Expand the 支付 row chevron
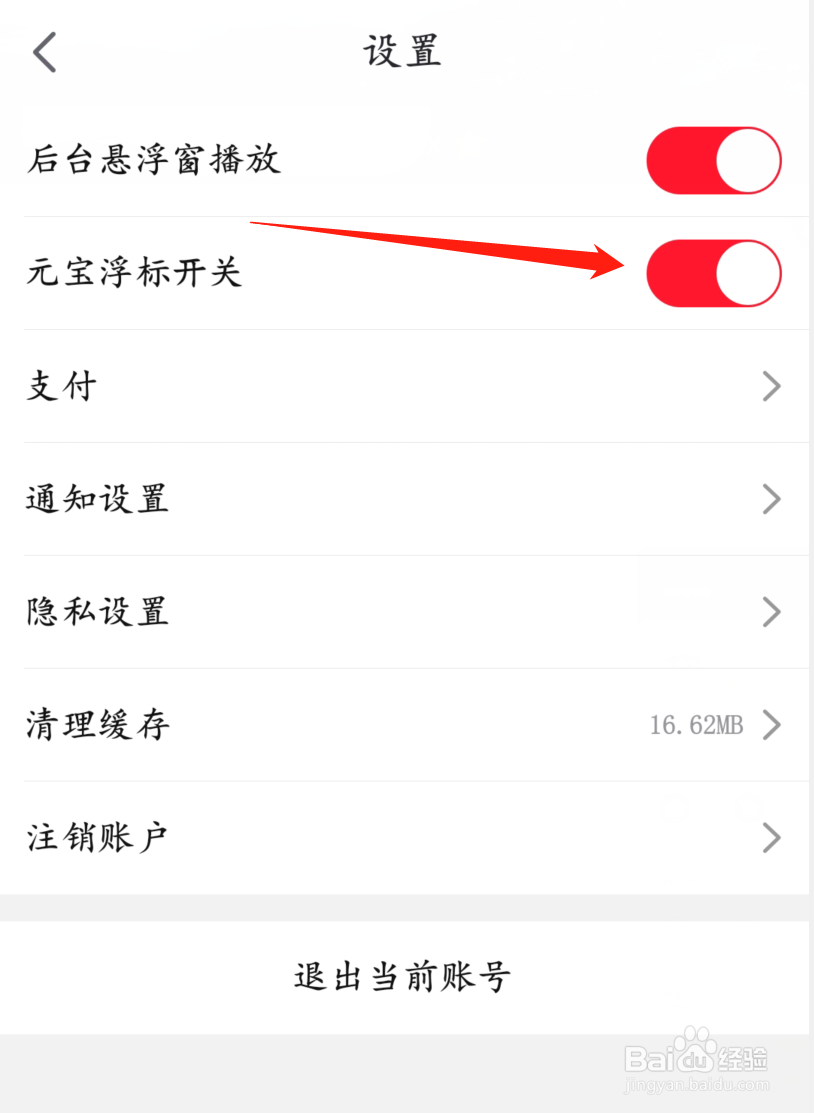Viewport: 814px width, 1113px height. (x=770, y=386)
